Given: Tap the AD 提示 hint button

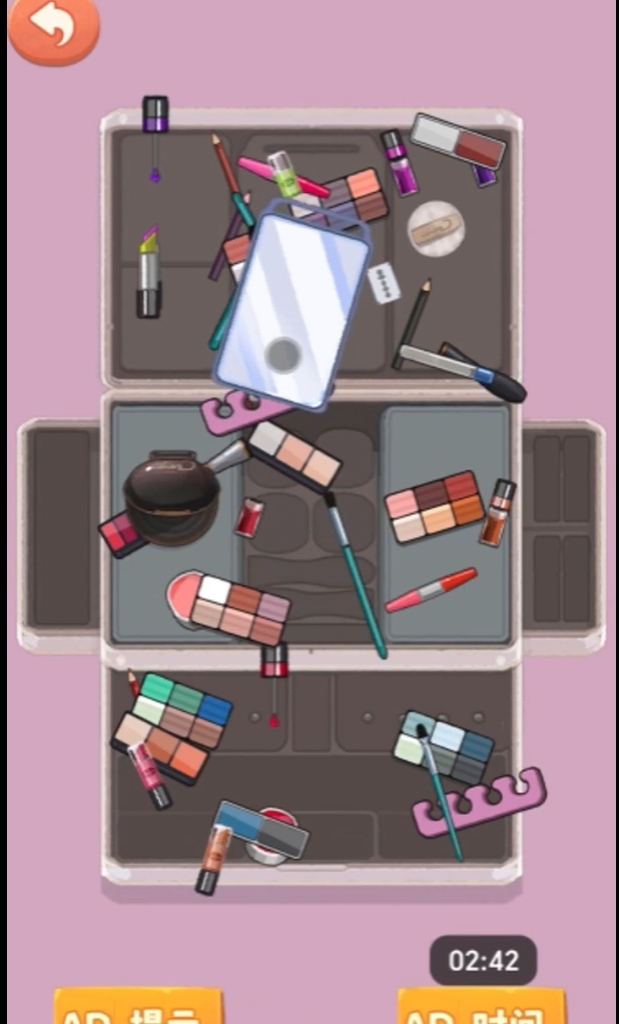Looking at the screenshot, I should (x=138, y=1008).
